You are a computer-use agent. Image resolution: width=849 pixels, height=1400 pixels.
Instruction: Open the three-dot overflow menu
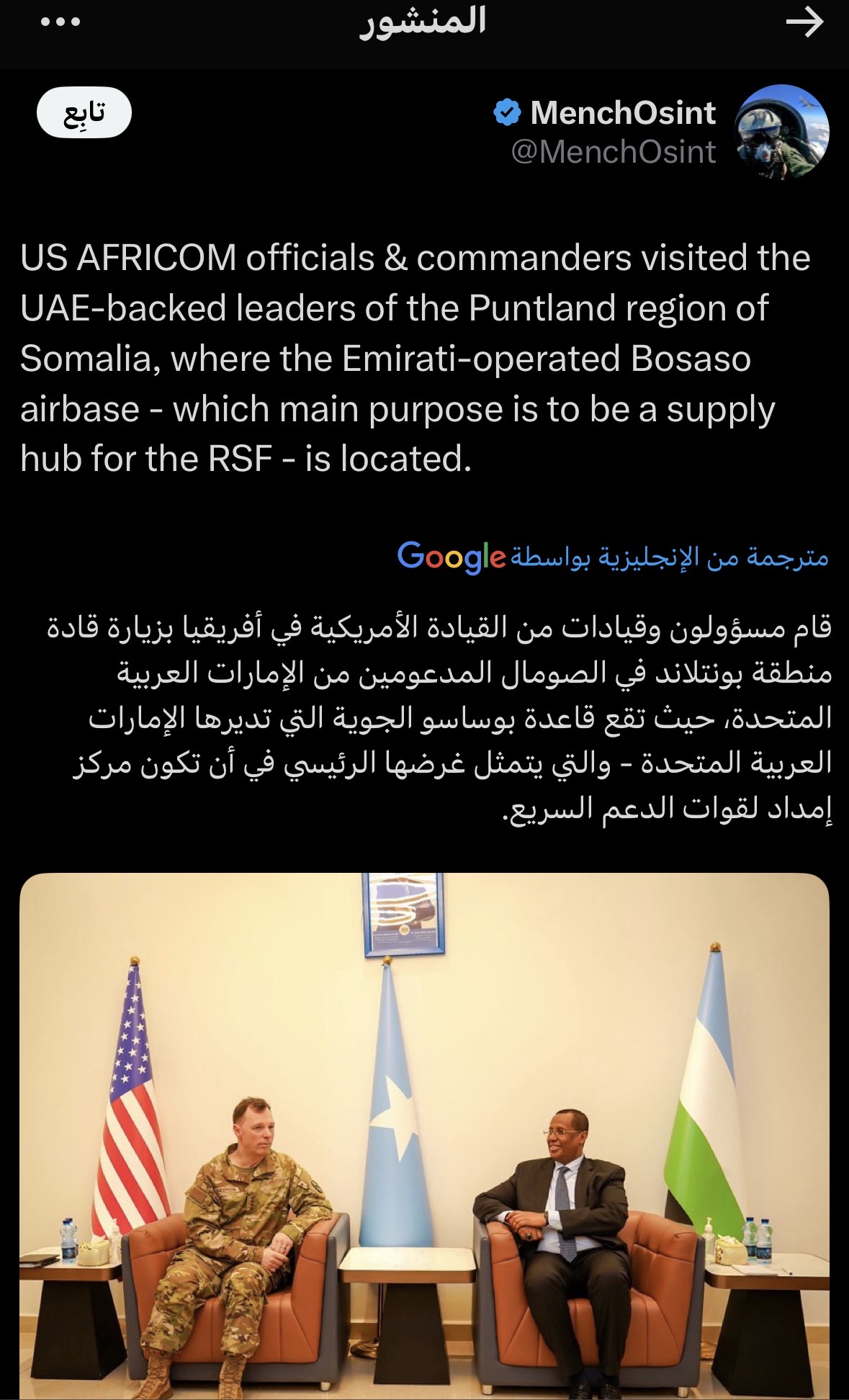[x=60, y=23]
